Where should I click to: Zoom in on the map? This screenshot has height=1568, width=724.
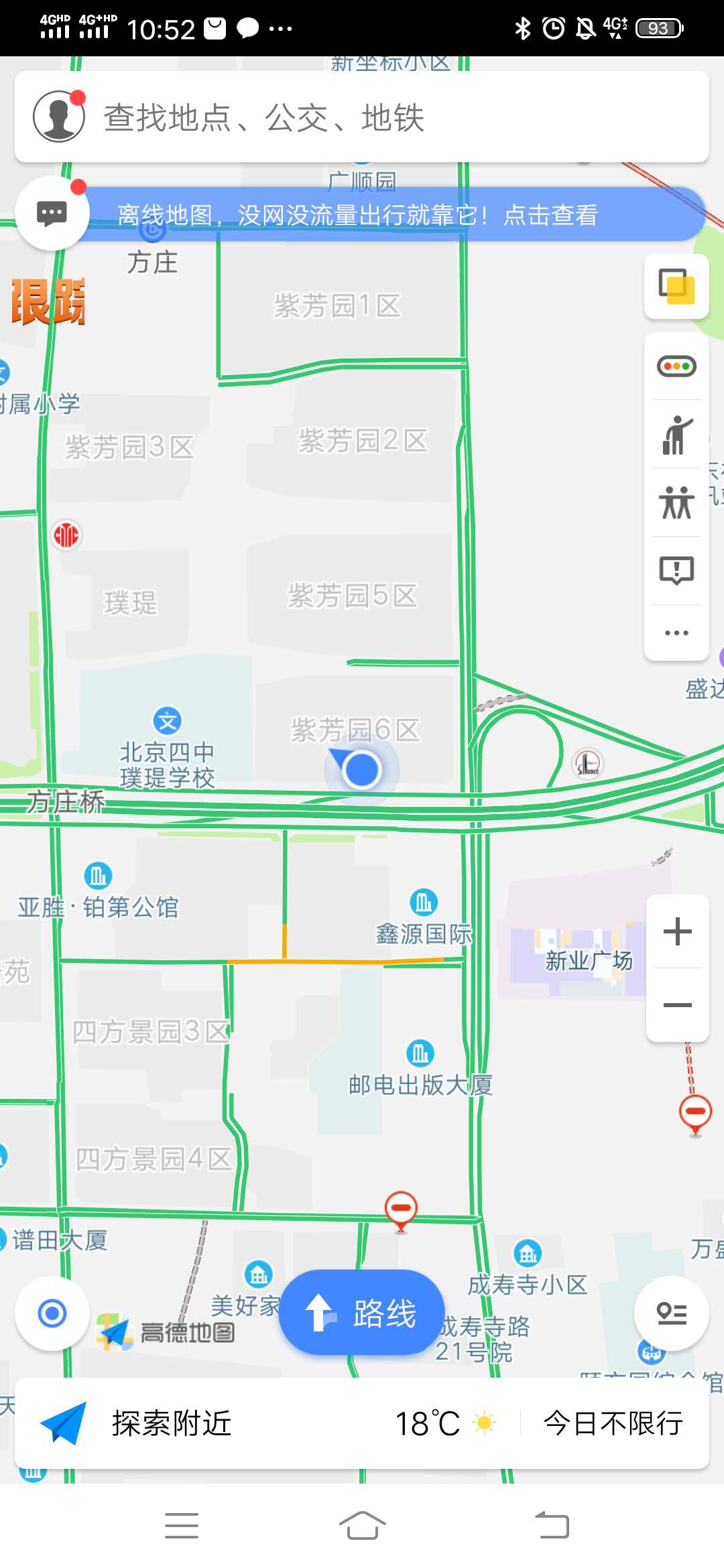point(677,932)
